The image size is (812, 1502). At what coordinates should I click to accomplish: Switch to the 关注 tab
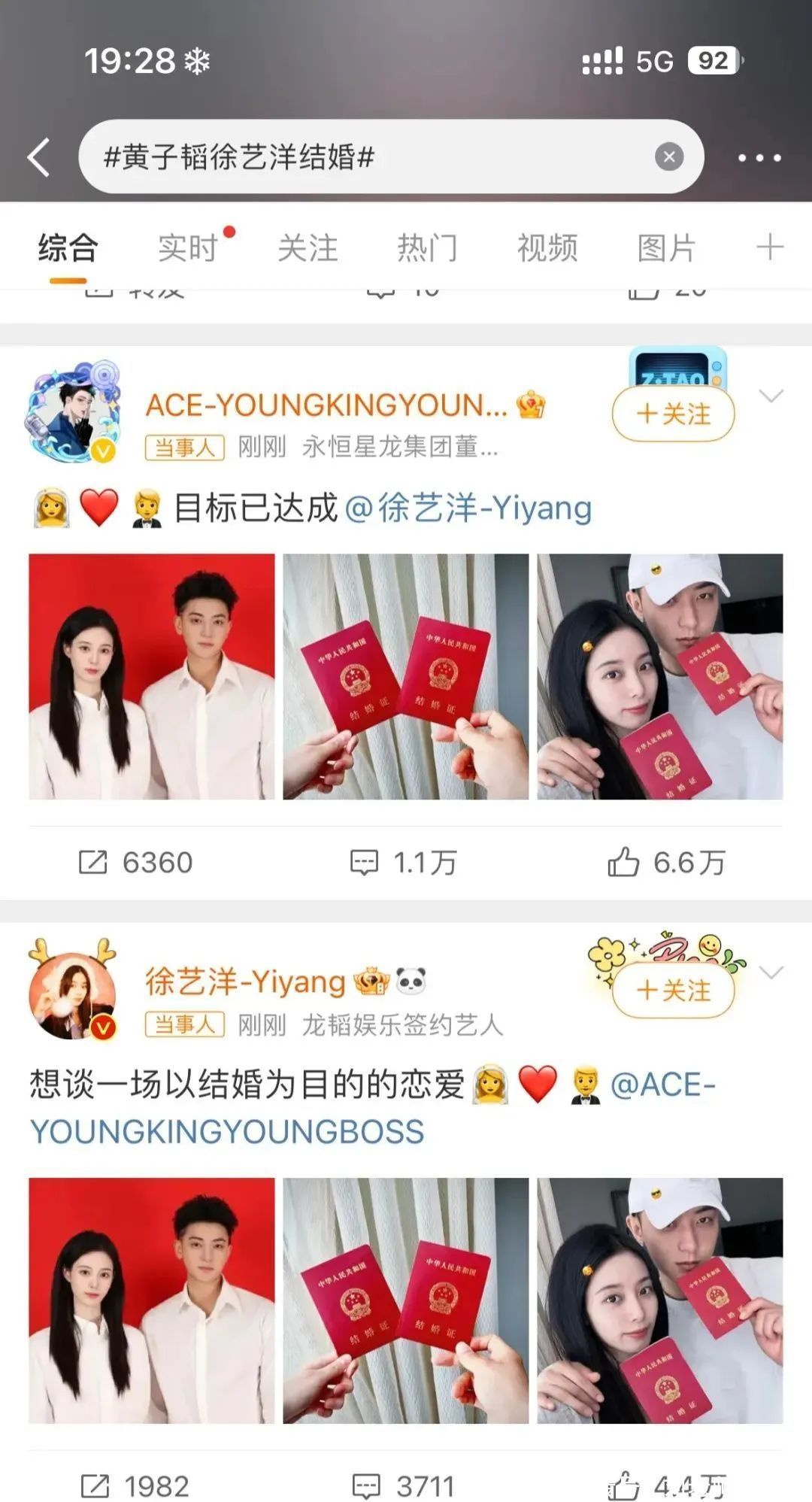click(308, 247)
